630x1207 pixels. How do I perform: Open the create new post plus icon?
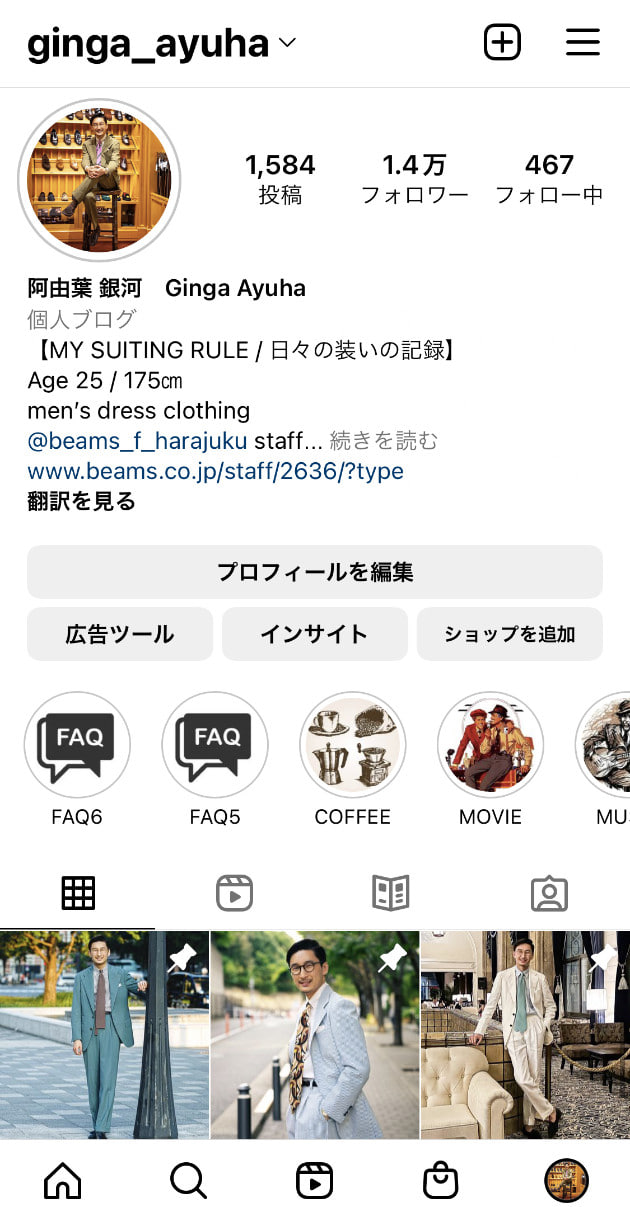[x=502, y=42]
